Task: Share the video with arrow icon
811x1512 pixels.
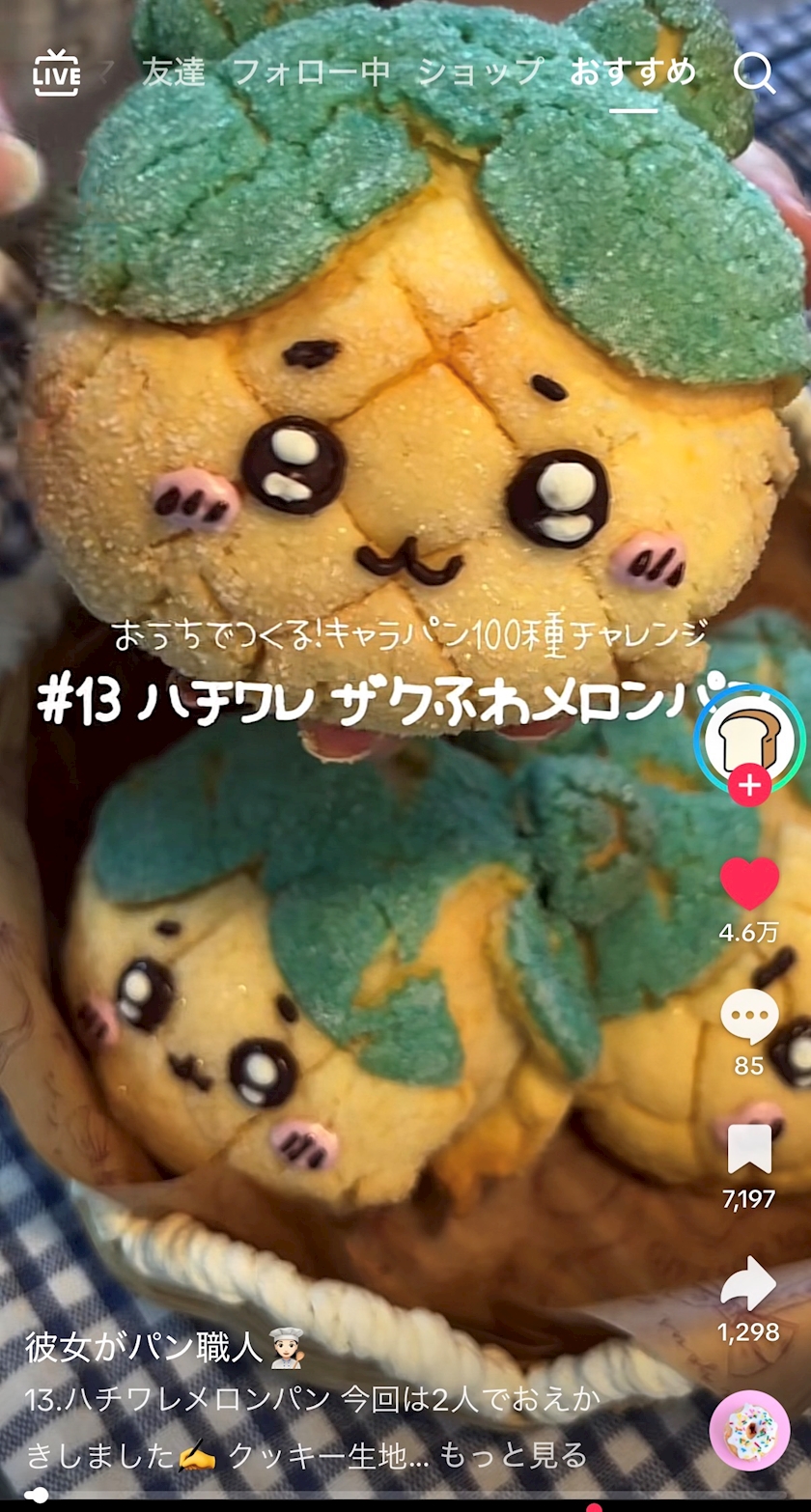Action: coord(749,1283)
